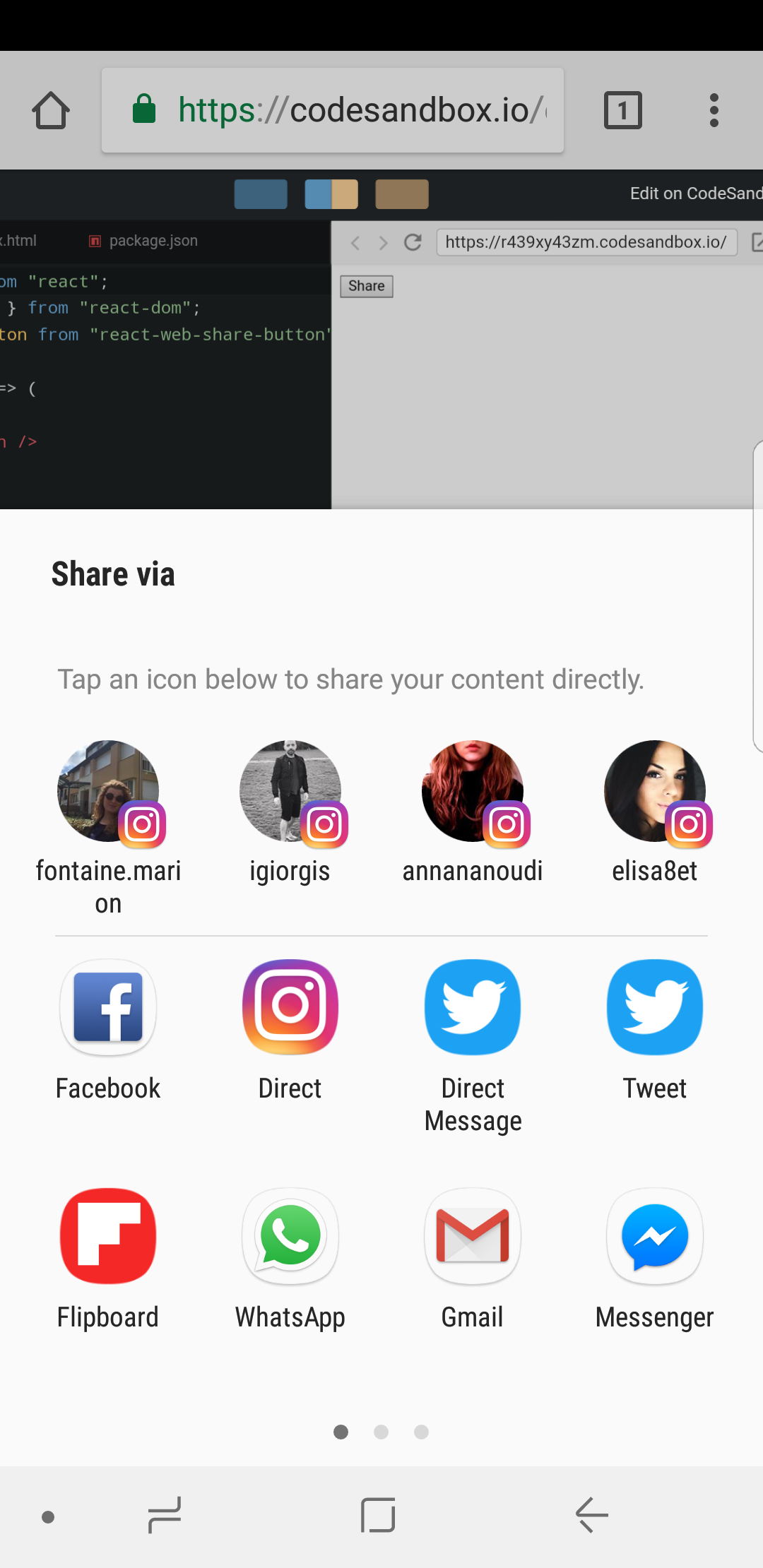Open recent apps from navigation bar

click(x=165, y=1515)
